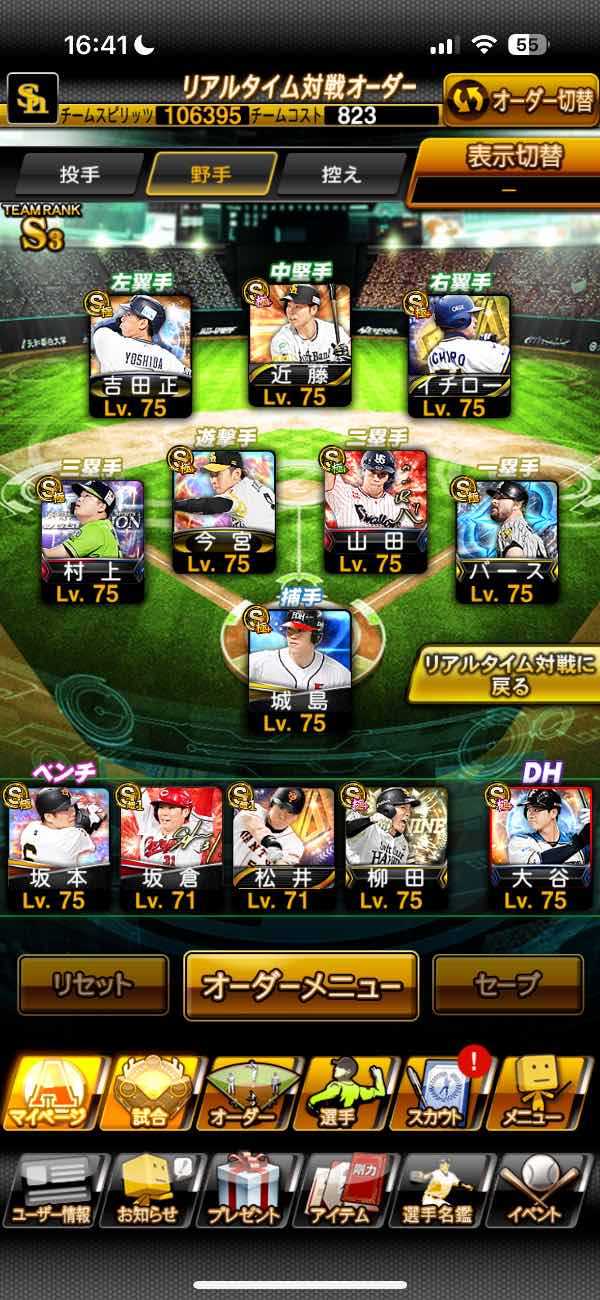Image resolution: width=600 pixels, height=1300 pixels.
Task: Tap the オーダー切替 button
Action: pyautogui.click(x=520, y=101)
